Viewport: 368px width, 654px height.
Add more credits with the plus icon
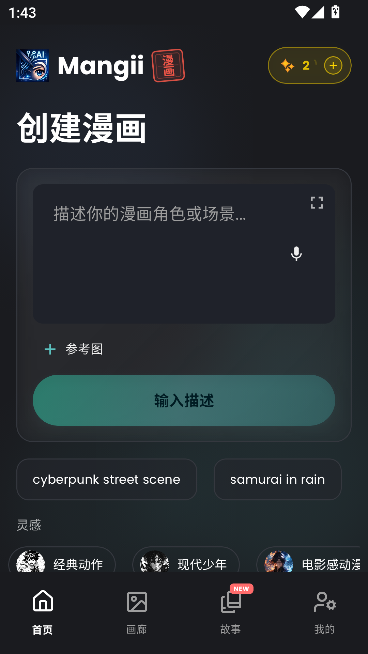(x=333, y=65)
